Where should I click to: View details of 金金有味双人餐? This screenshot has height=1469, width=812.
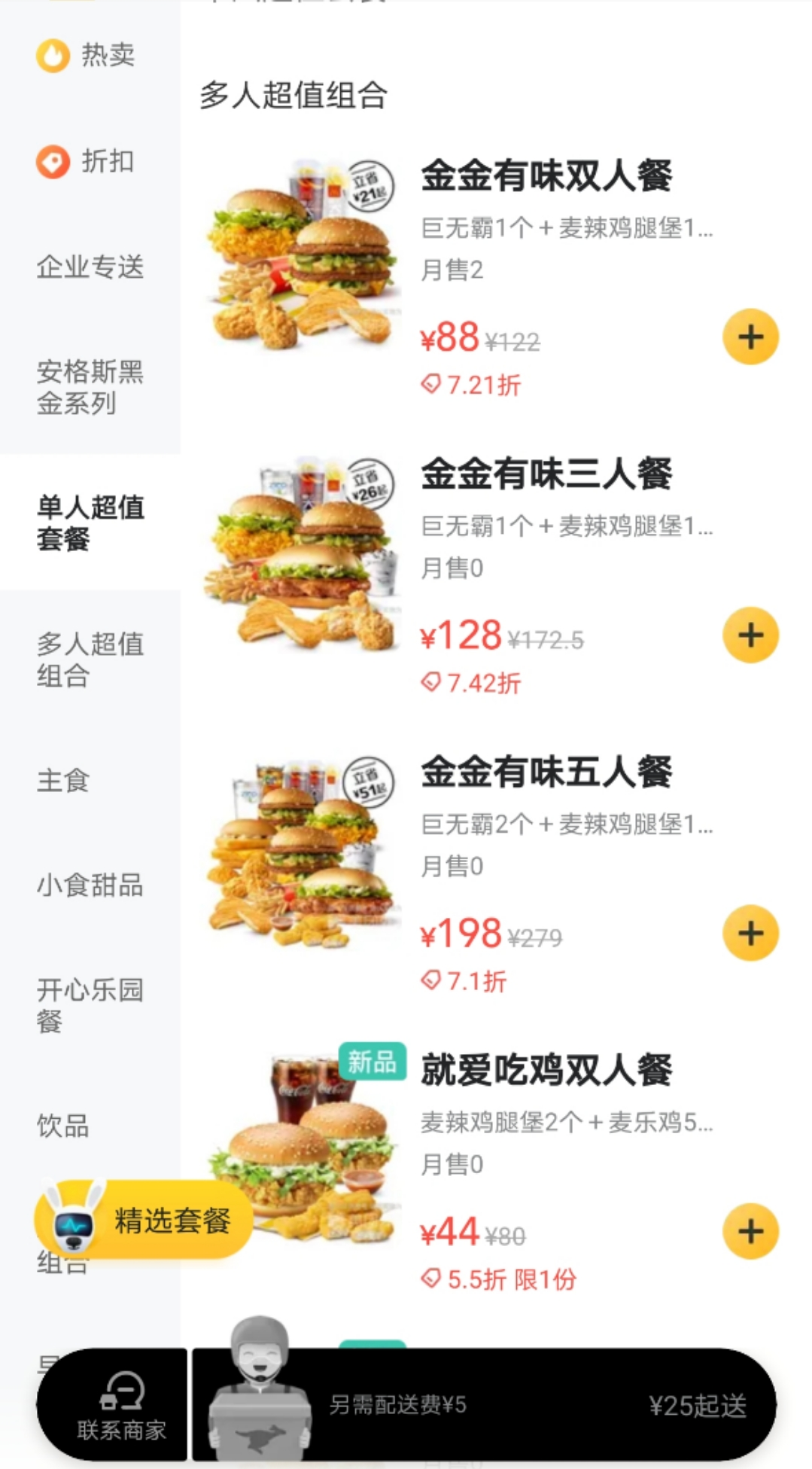pyautogui.click(x=546, y=177)
